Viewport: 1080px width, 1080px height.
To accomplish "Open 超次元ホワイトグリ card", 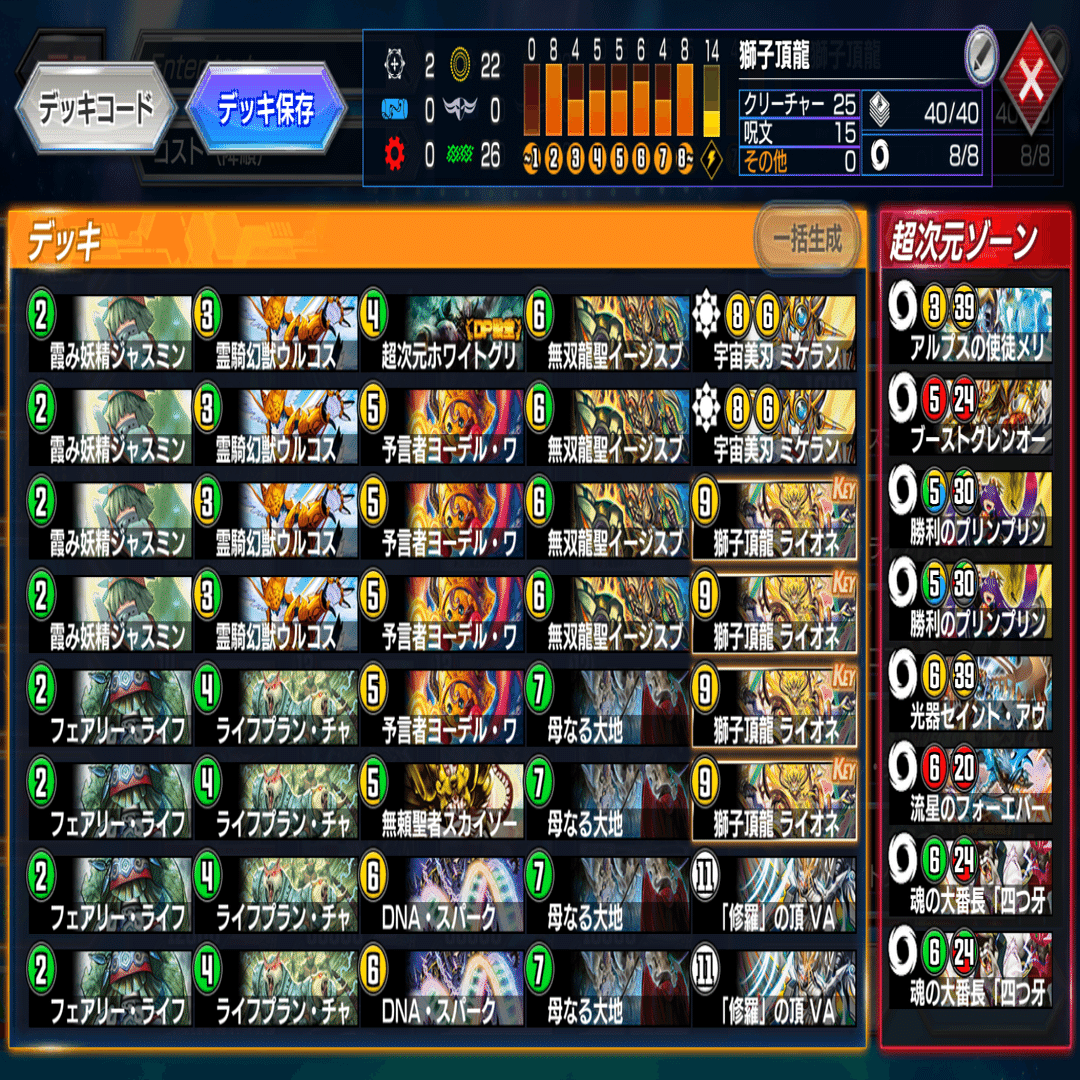I will point(440,334).
